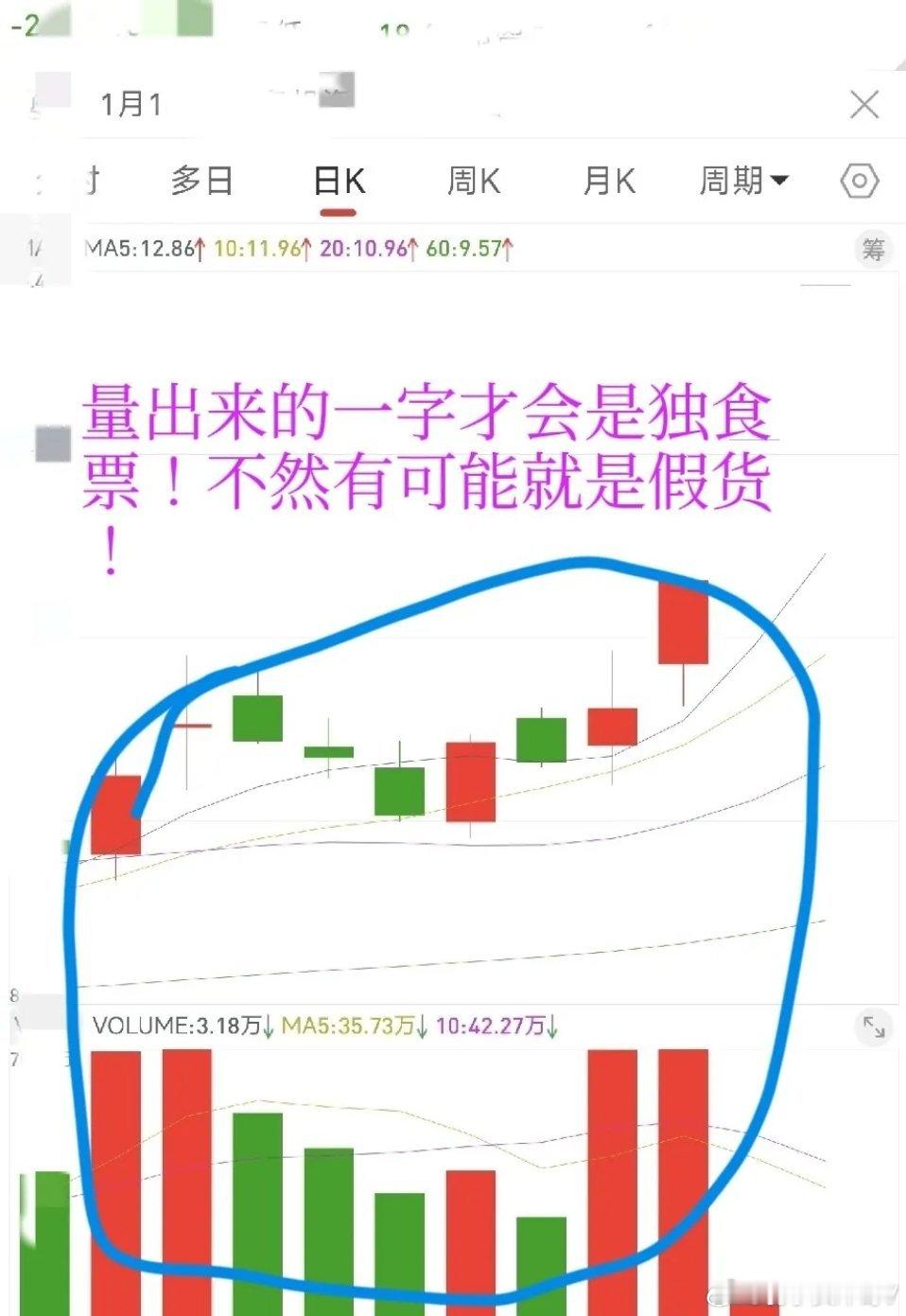Screen dimensions: 906x1316
Task: Open the 筹 chip distribution panel
Action: tap(875, 249)
